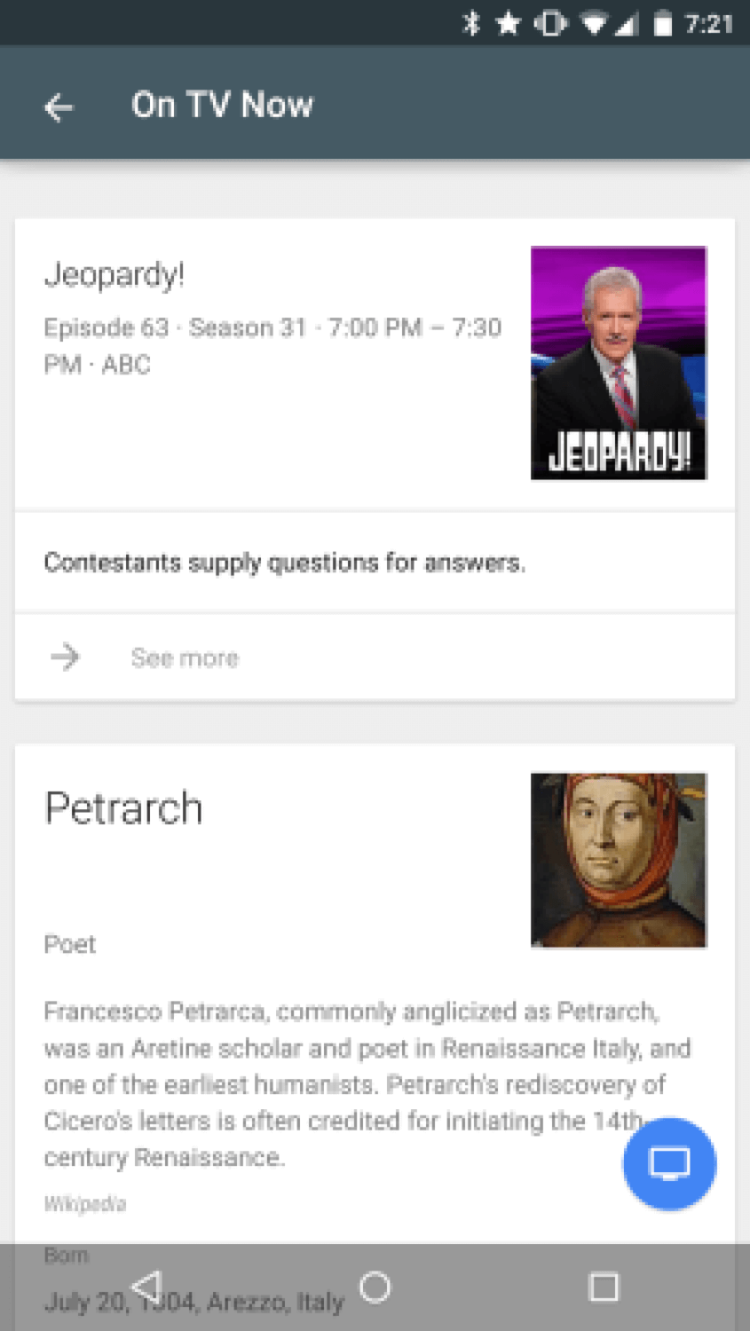Select the Jeopardy! show title
Image resolution: width=750 pixels, height=1331 pixels.
point(114,275)
